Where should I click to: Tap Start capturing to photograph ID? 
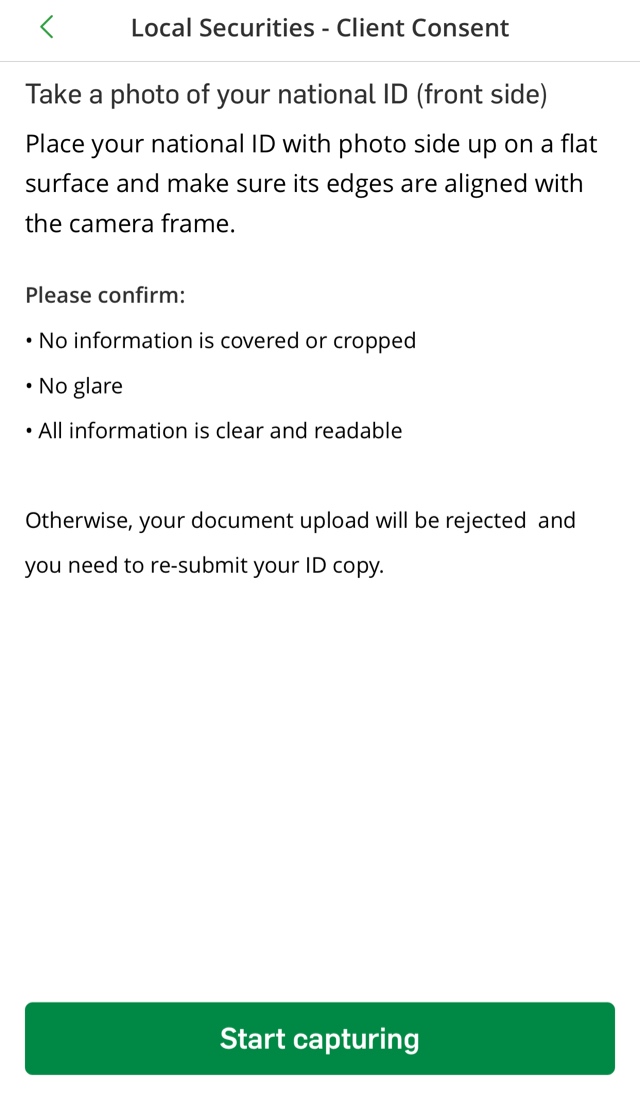[320, 1038]
